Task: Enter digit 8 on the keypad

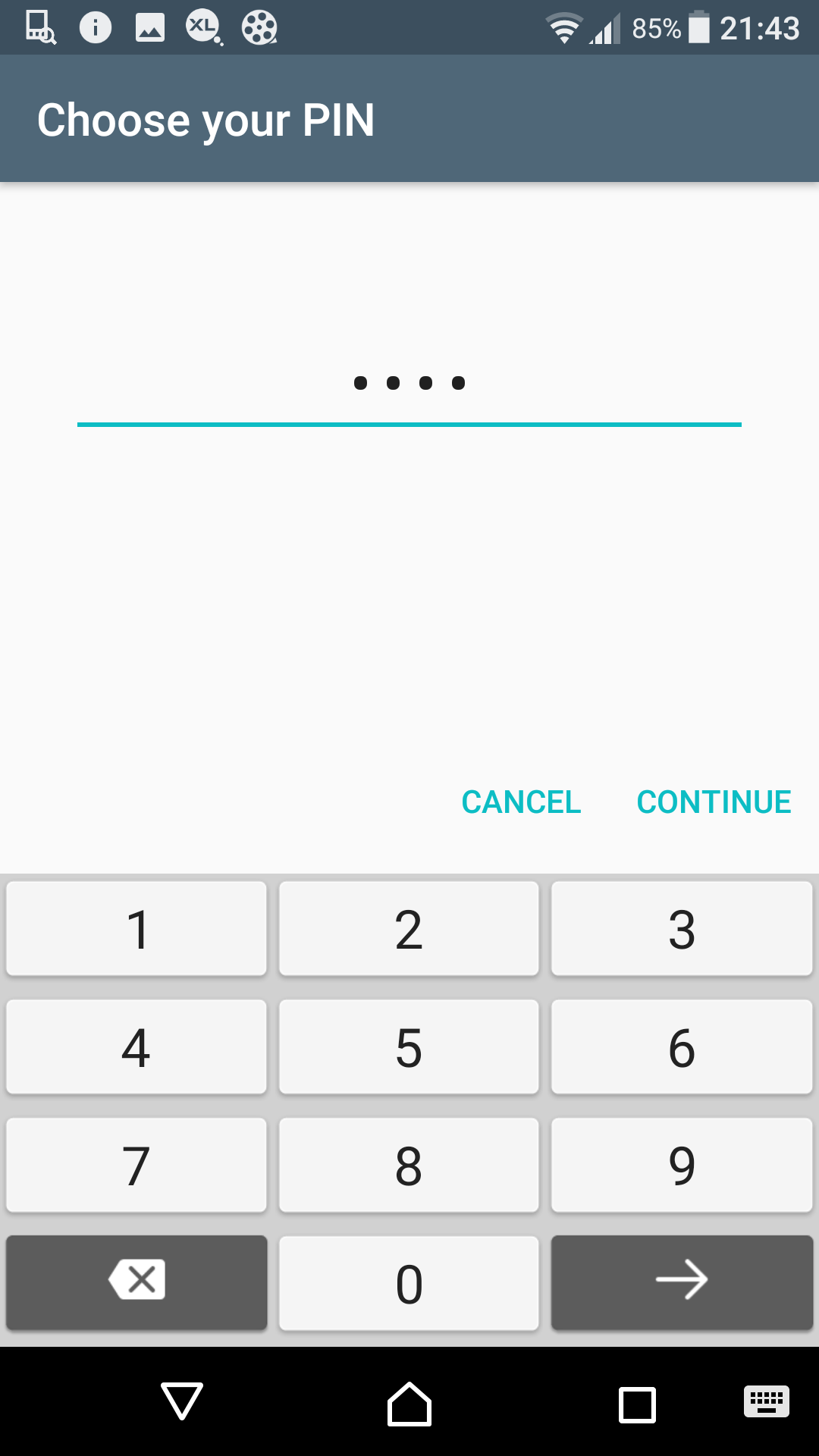Action: tap(409, 1165)
